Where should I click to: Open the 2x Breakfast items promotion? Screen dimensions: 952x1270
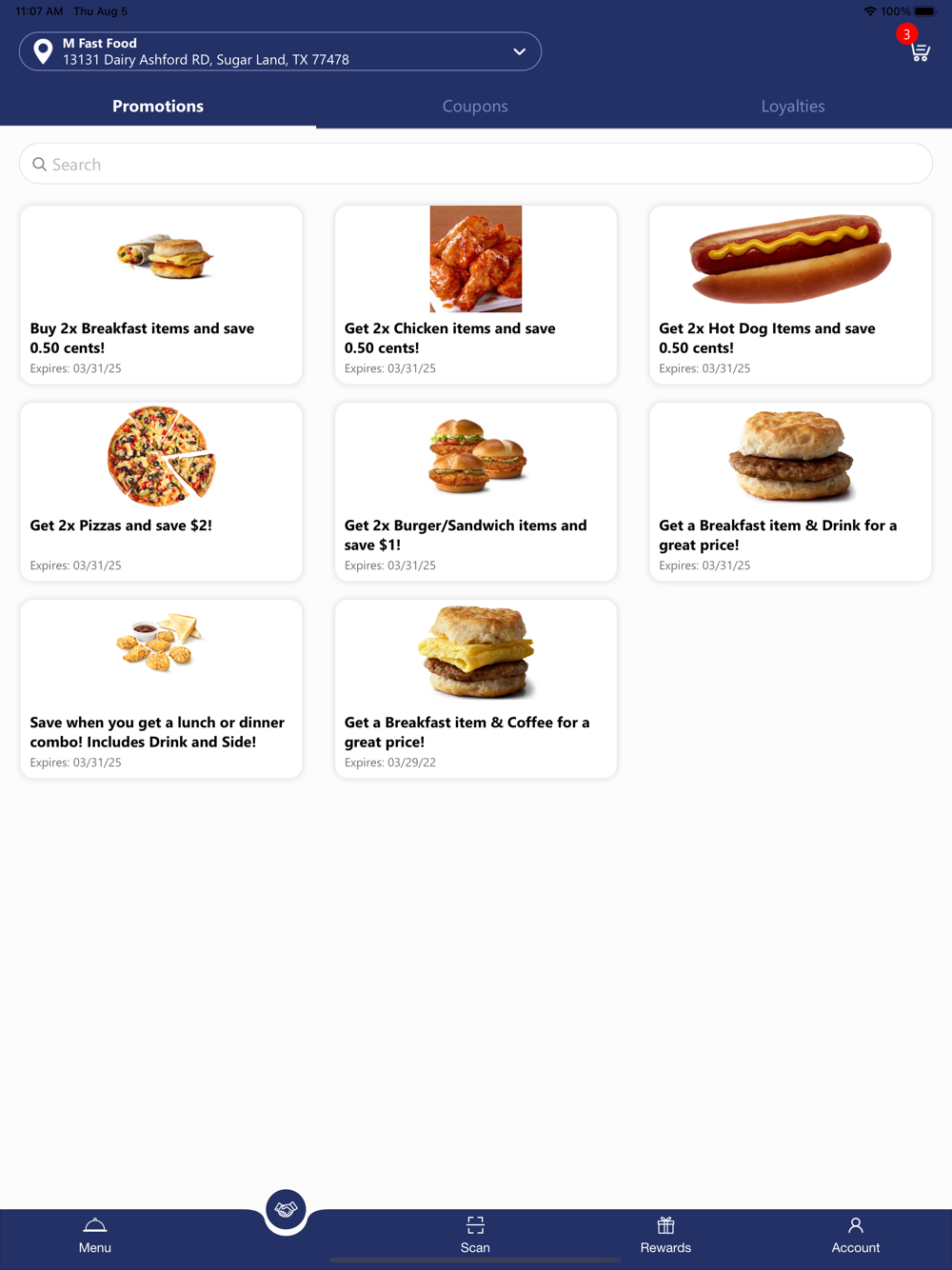coord(162,295)
